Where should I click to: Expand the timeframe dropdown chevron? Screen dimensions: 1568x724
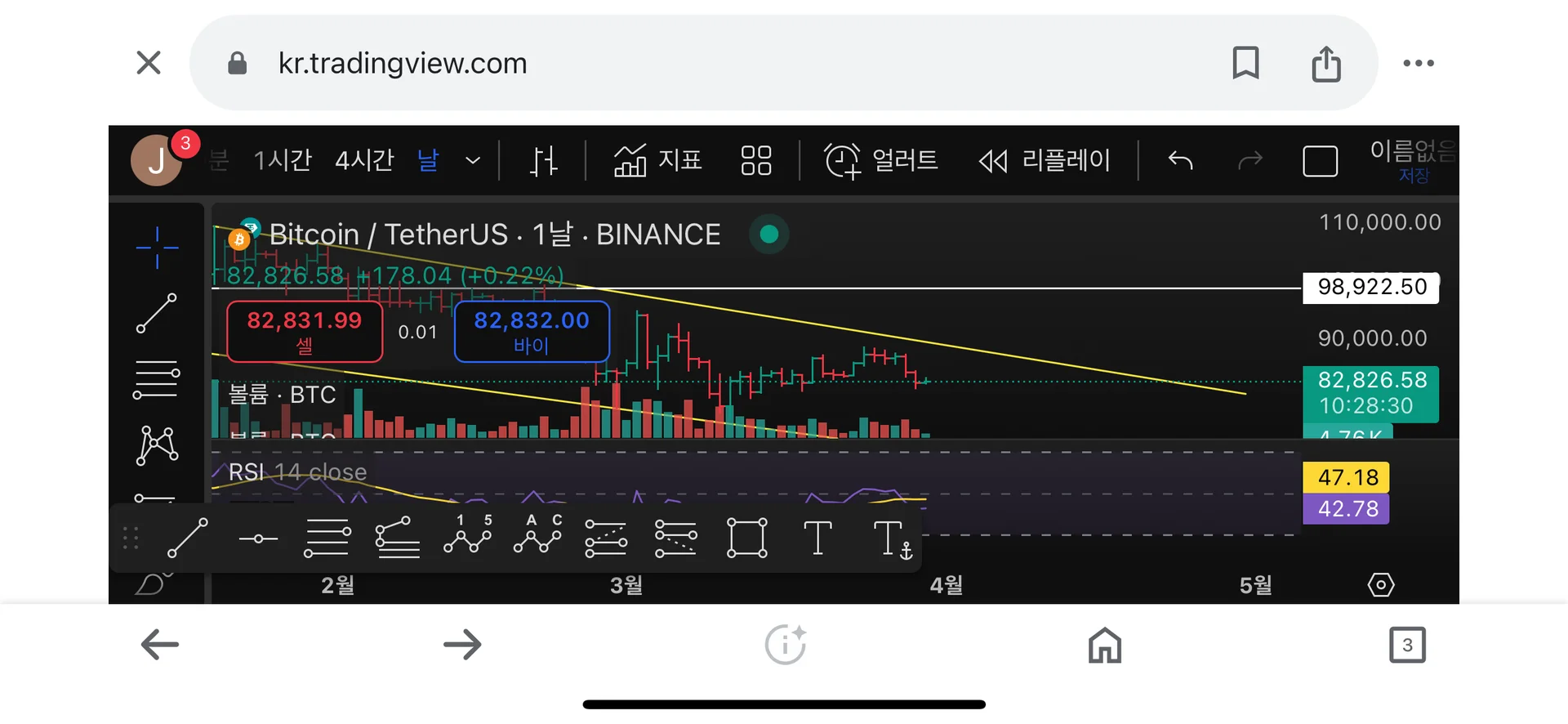coord(473,161)
